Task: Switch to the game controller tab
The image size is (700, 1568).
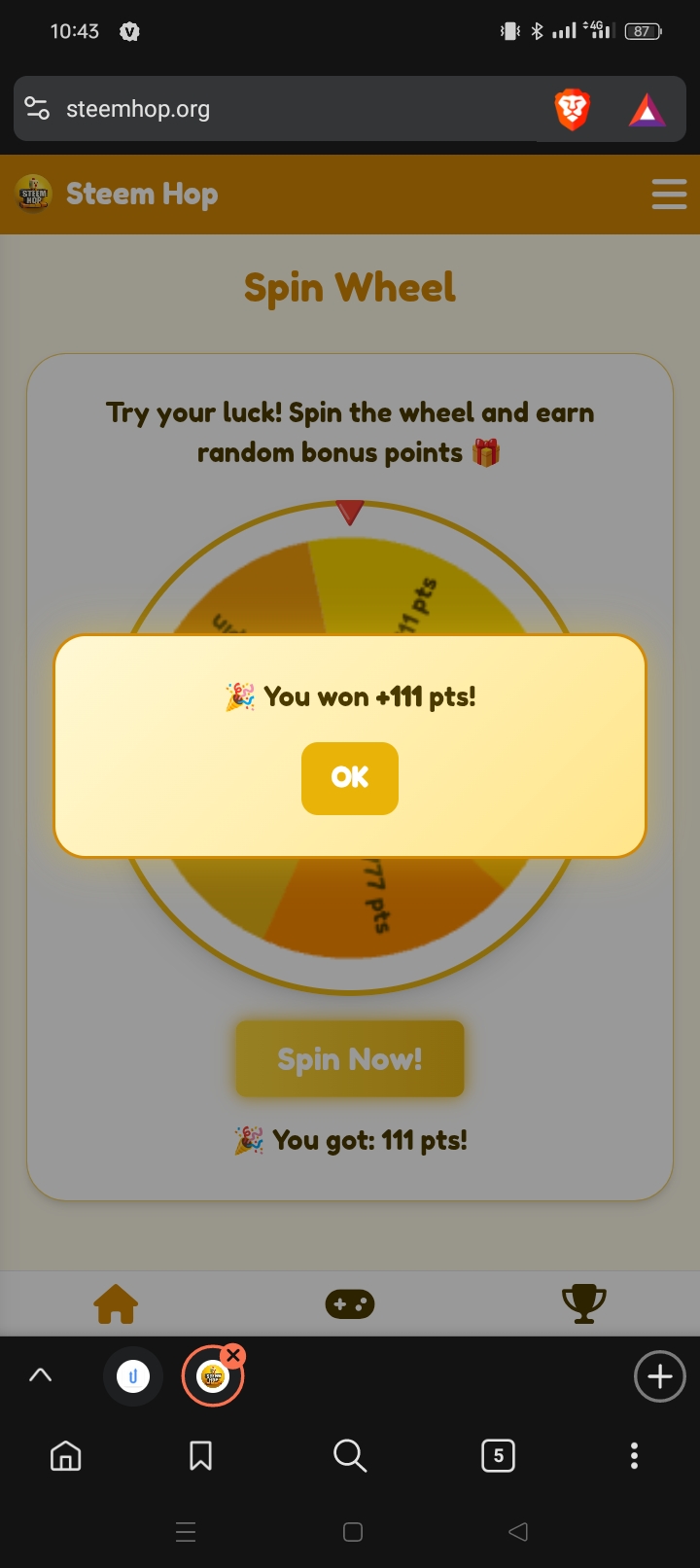Action: tap(350, 1303)
